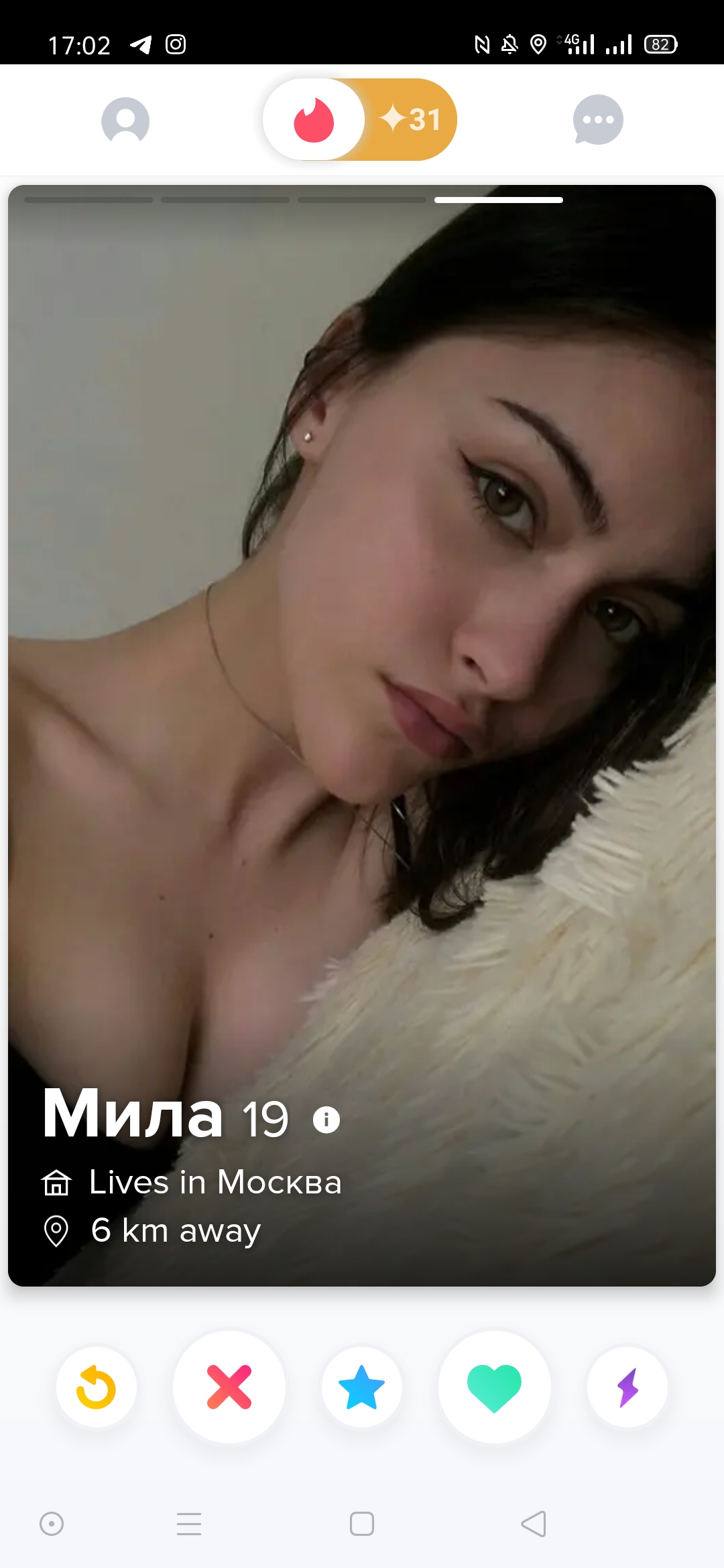The width and height of the screenshot is (724, 1568).
Task: Reject the profile with the red X
Action: click(x=229, y=1386)
